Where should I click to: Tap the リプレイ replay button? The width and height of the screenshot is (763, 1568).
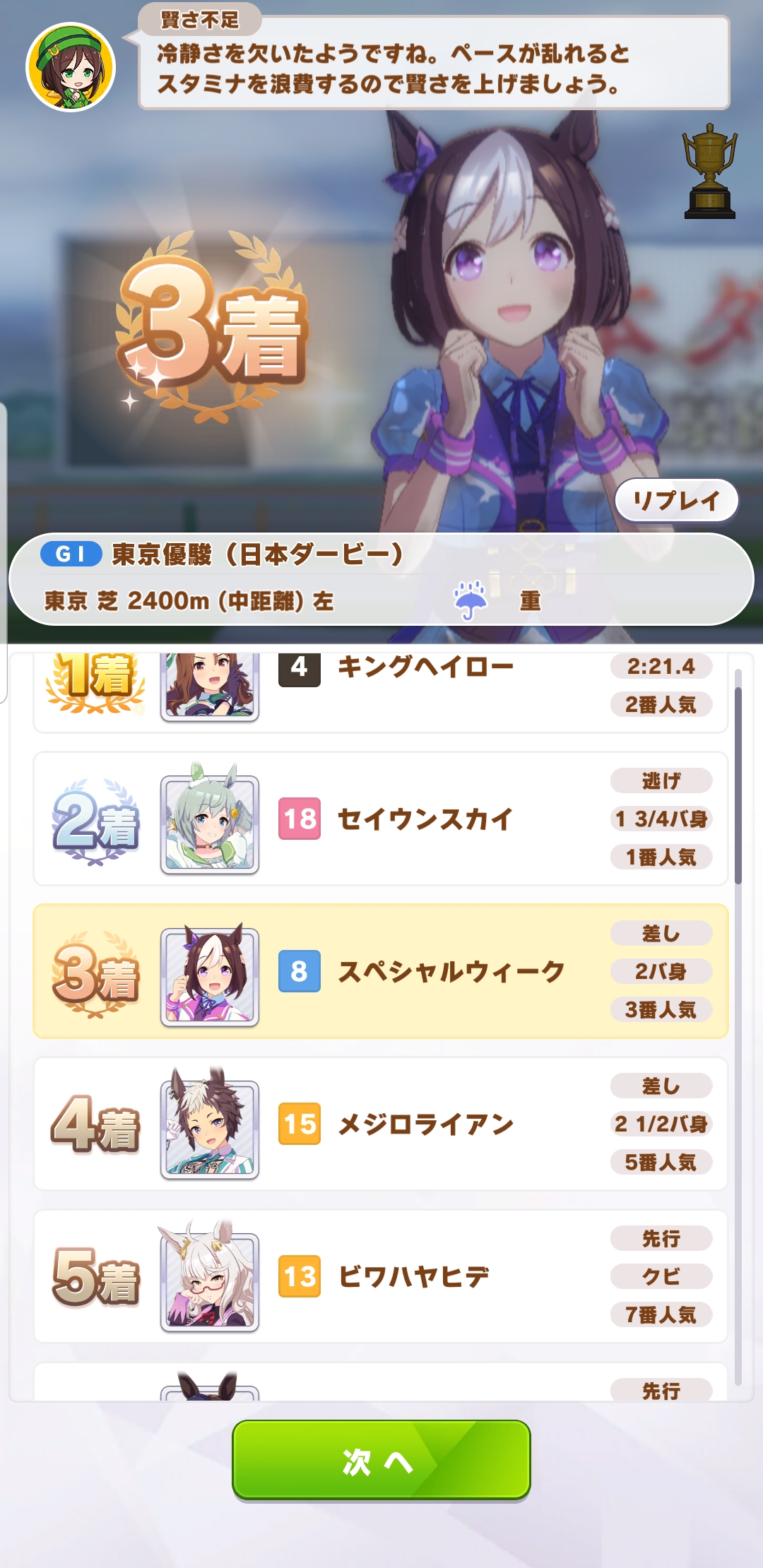click(676, 501)
